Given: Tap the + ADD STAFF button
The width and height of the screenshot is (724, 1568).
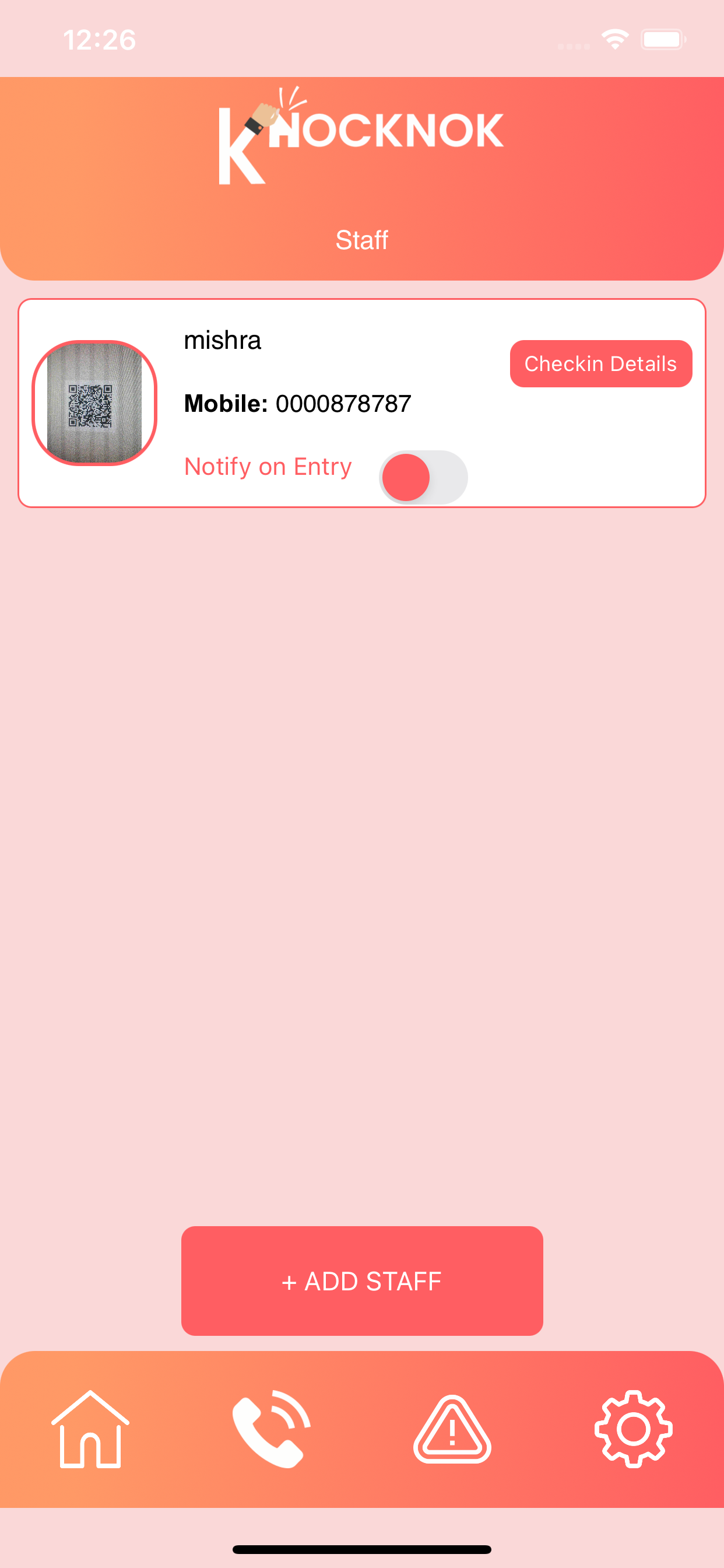Looking at the screenshot, I should point(362,1280).
